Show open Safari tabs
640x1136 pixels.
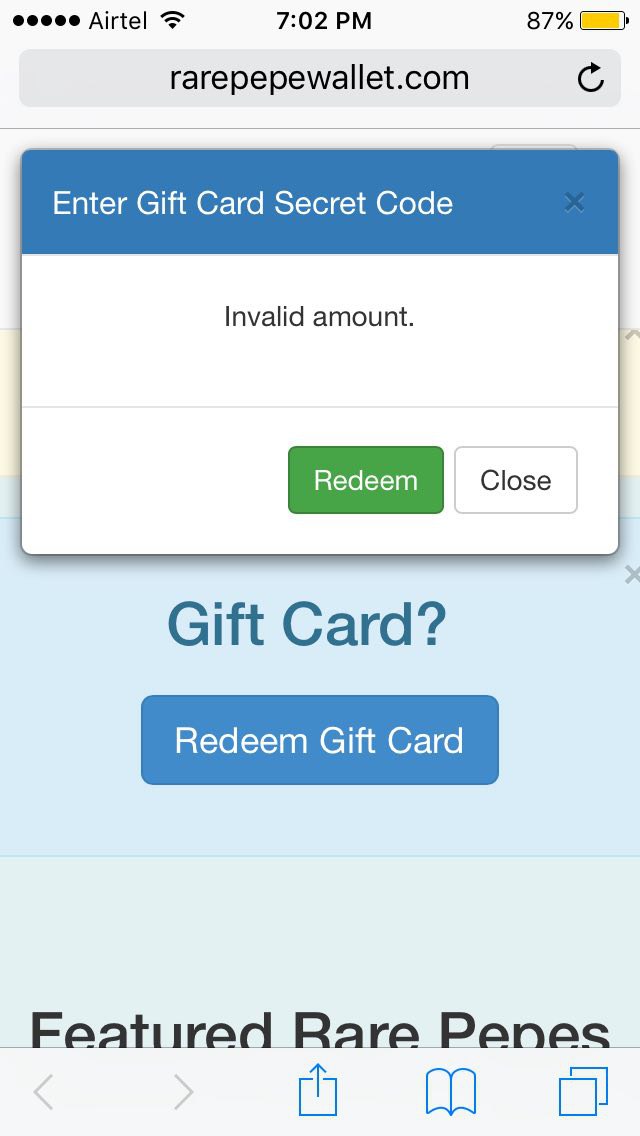(x=583, y=1092)
